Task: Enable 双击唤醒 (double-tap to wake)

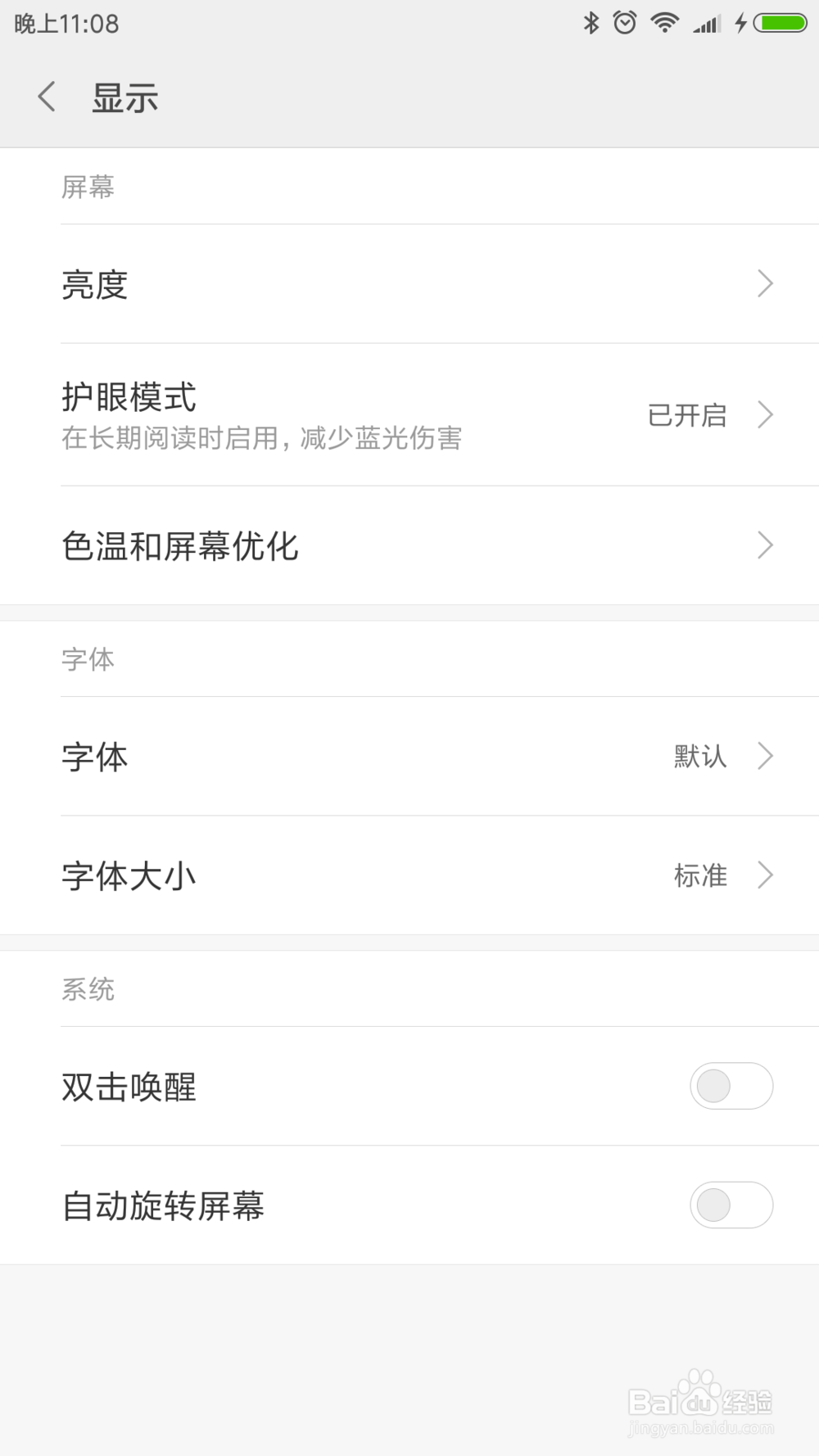Action: pyautogui.click(x=731, y=1086)
